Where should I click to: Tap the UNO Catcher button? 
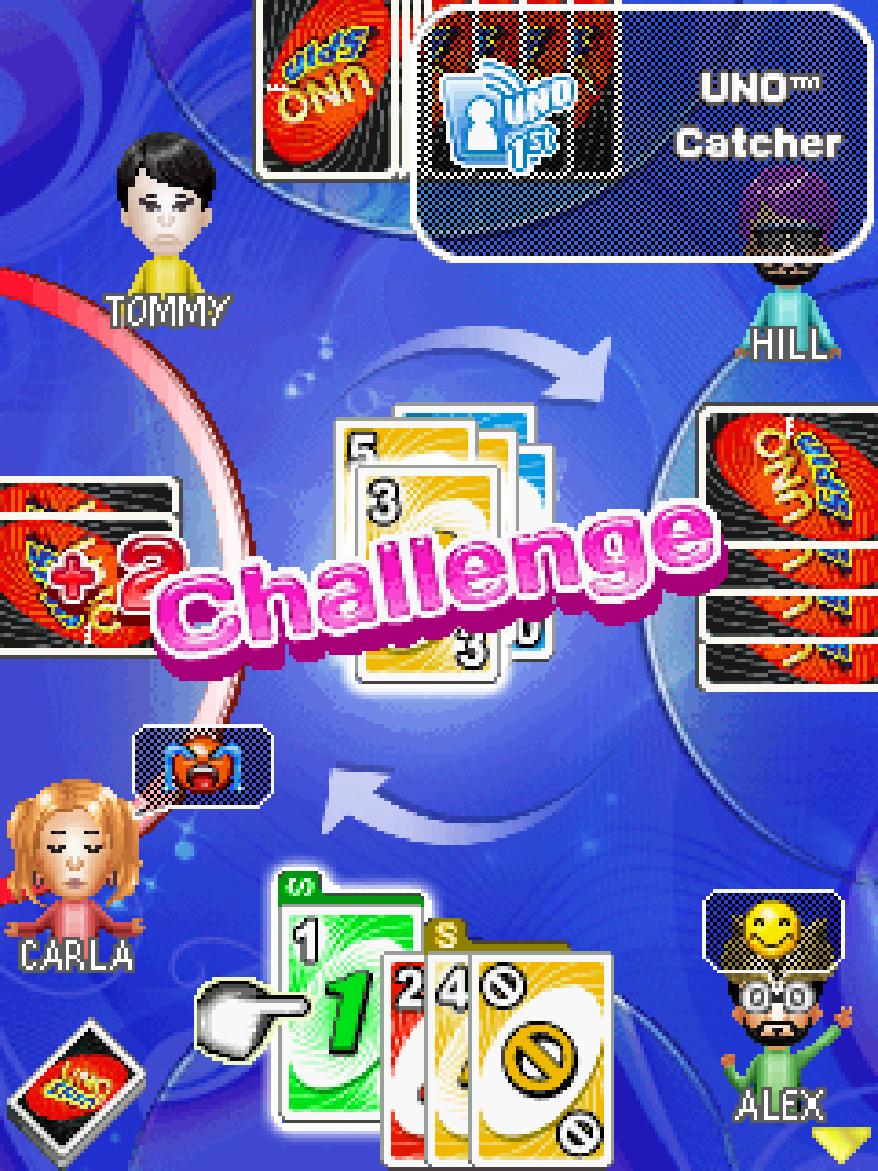tap(643, 130)
